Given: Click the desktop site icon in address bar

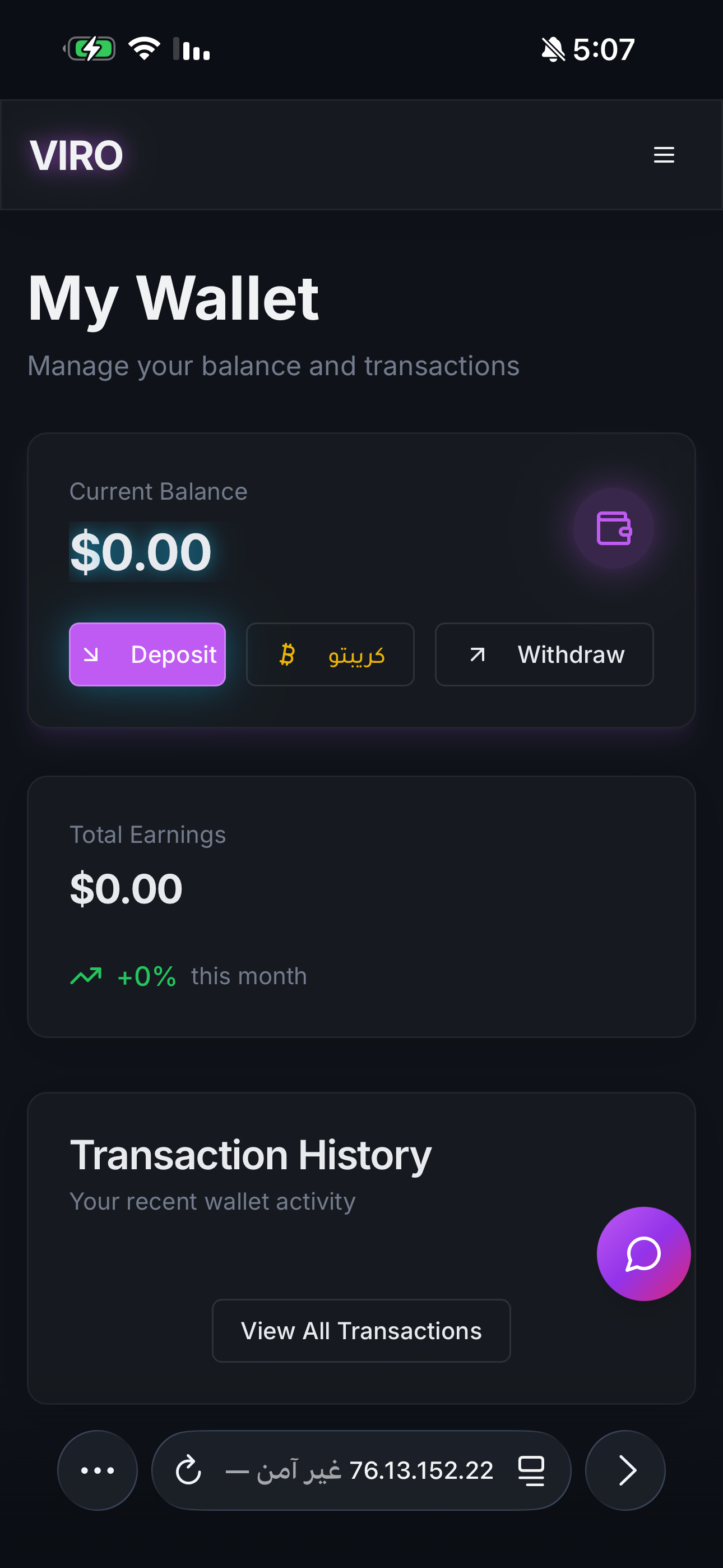Looking at the screenshot, I should [x=529, y=1470].
